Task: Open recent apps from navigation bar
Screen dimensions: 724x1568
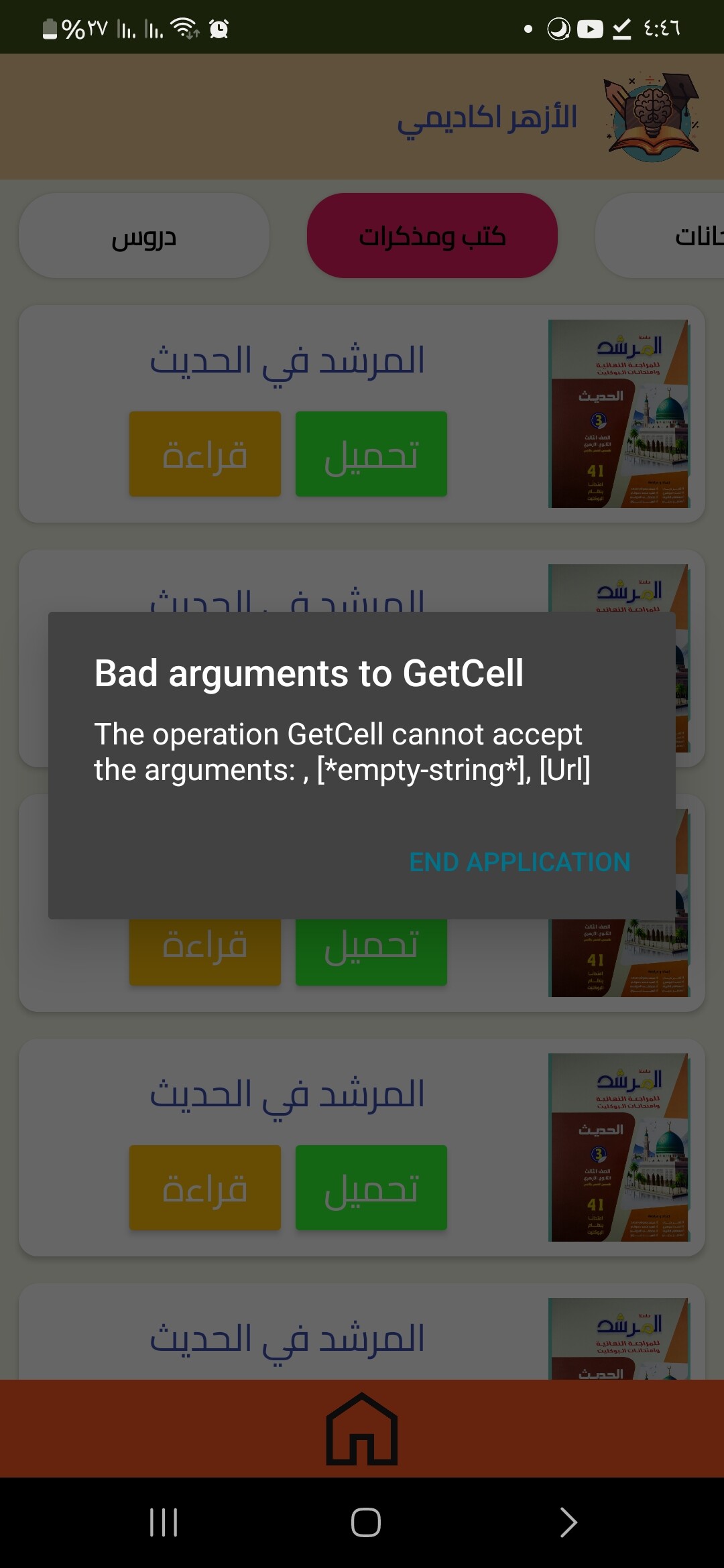Action: pyautogui.click(x=164, y=1522)
